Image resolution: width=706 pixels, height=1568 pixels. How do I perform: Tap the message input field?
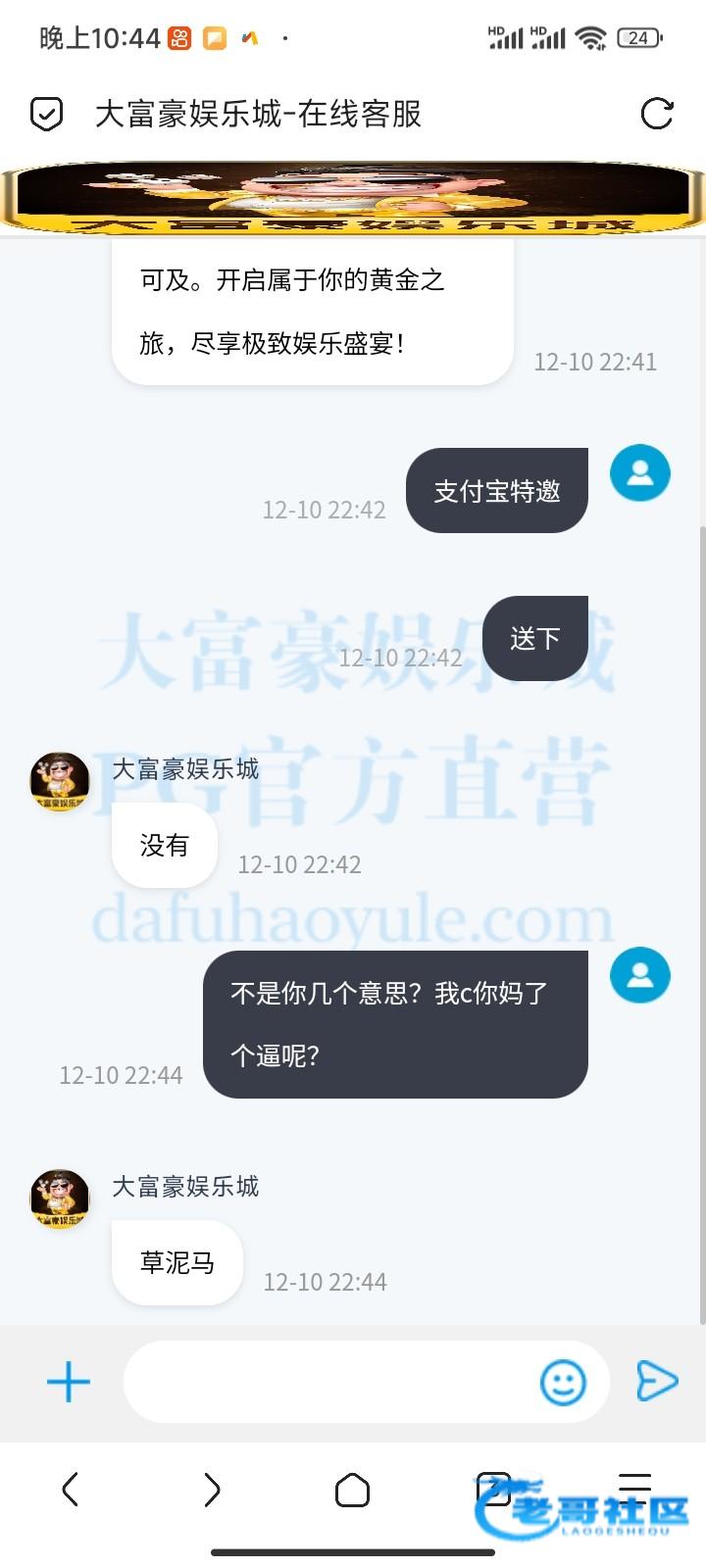pyautogui.click(x=328, y=1382)
